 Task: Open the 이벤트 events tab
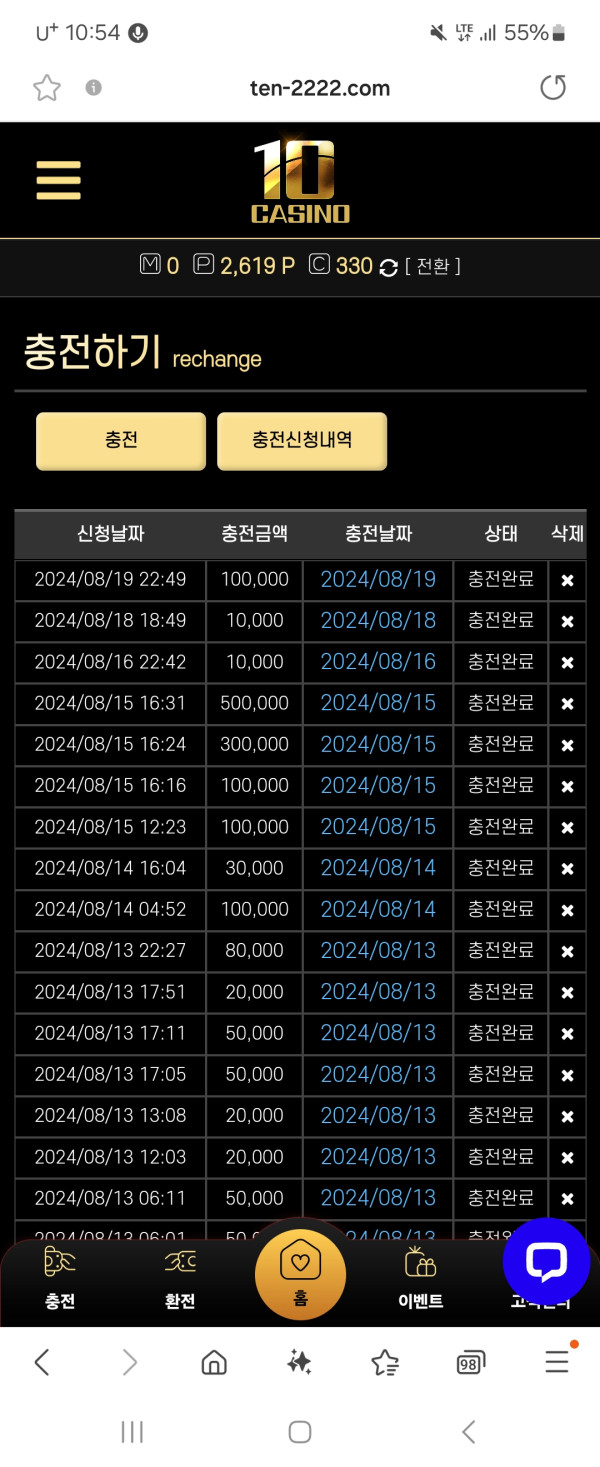click(420, 1279)
